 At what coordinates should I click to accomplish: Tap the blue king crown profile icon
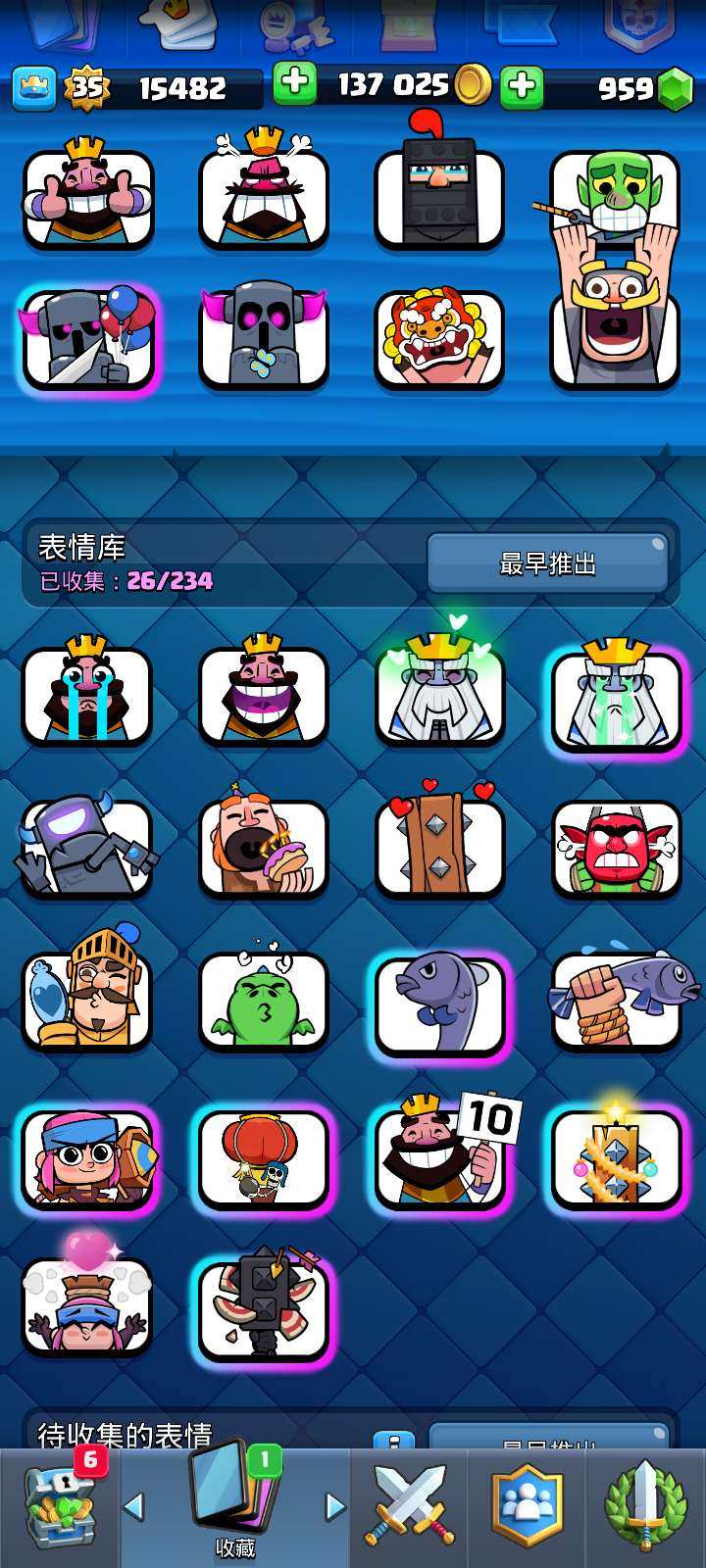pyautogui.click(x=33, y=86)
